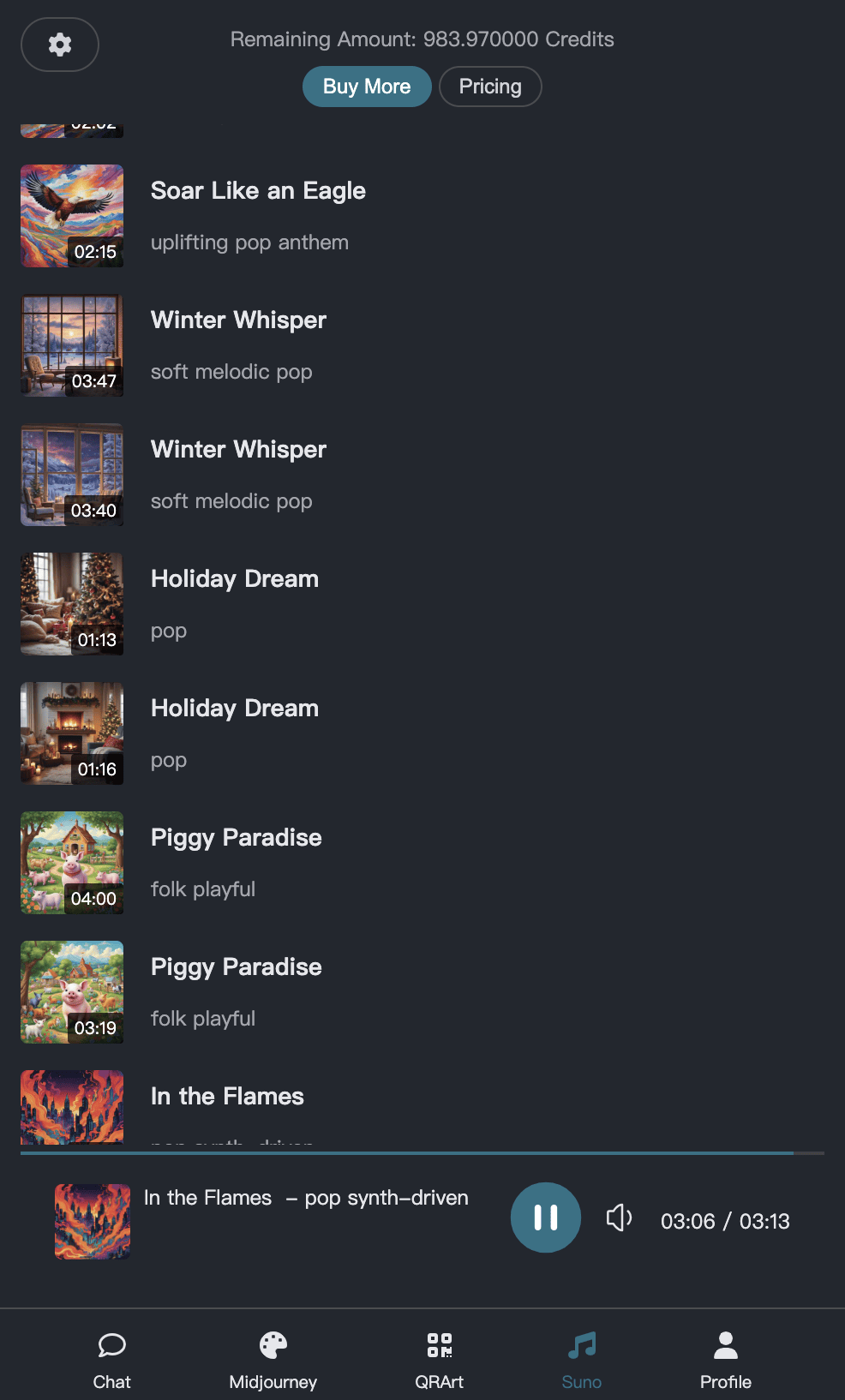The height and width of the screenshot is (1400, 845).
Task: Go to the Midjourney tab
Action: (x=273, y=1359)
